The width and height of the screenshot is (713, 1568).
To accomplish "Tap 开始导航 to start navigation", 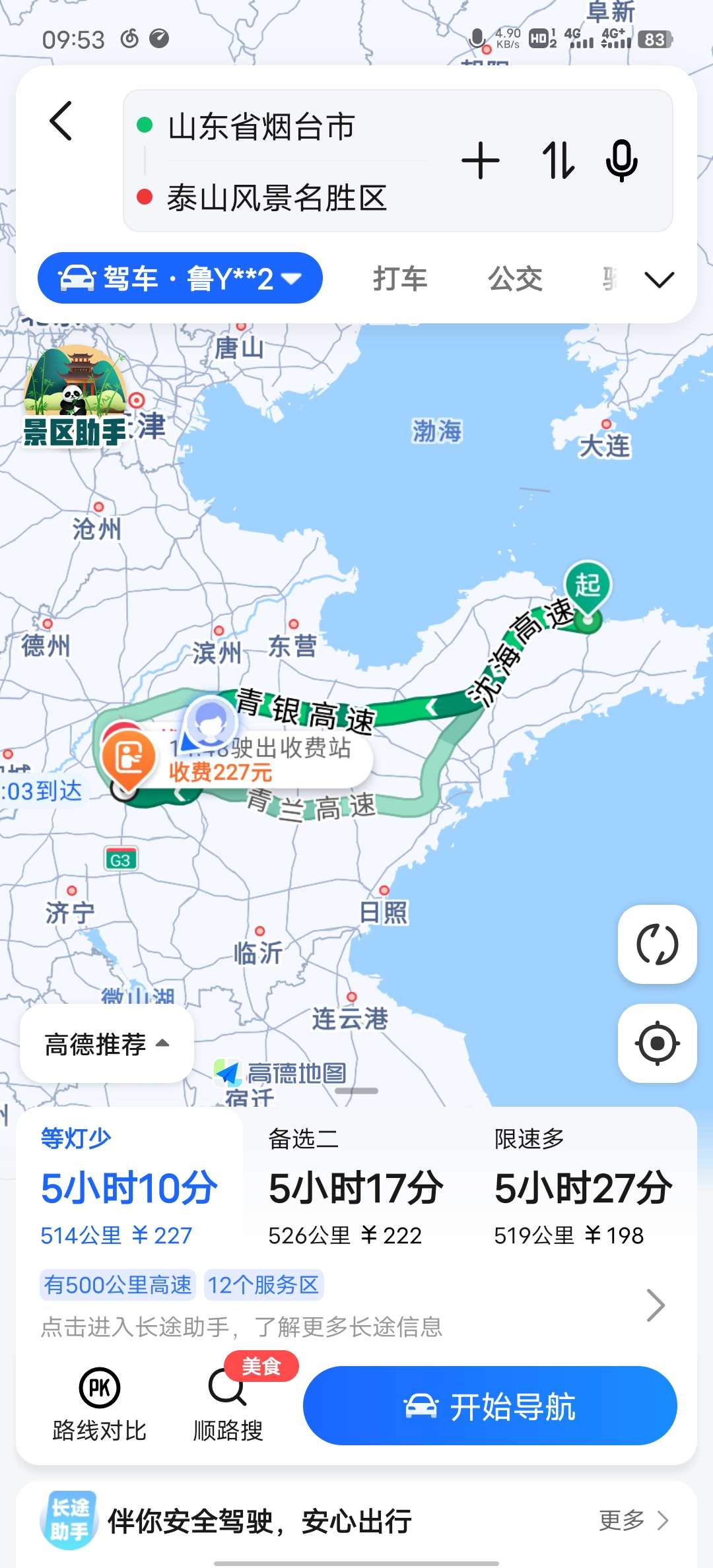I will (490, 1406).
